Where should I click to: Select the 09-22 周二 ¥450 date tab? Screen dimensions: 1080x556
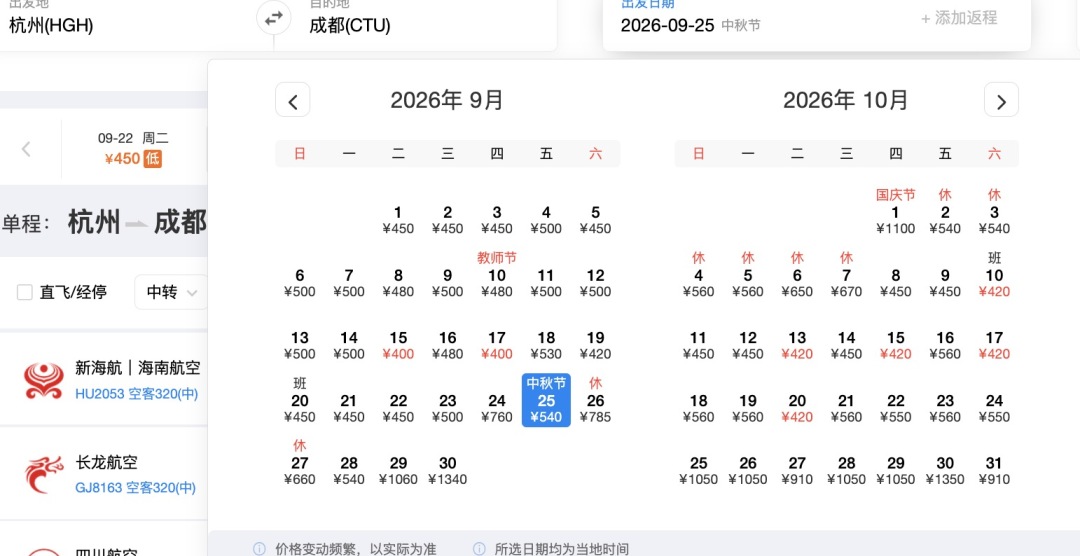pyautogui.click(x=134, y=149)
